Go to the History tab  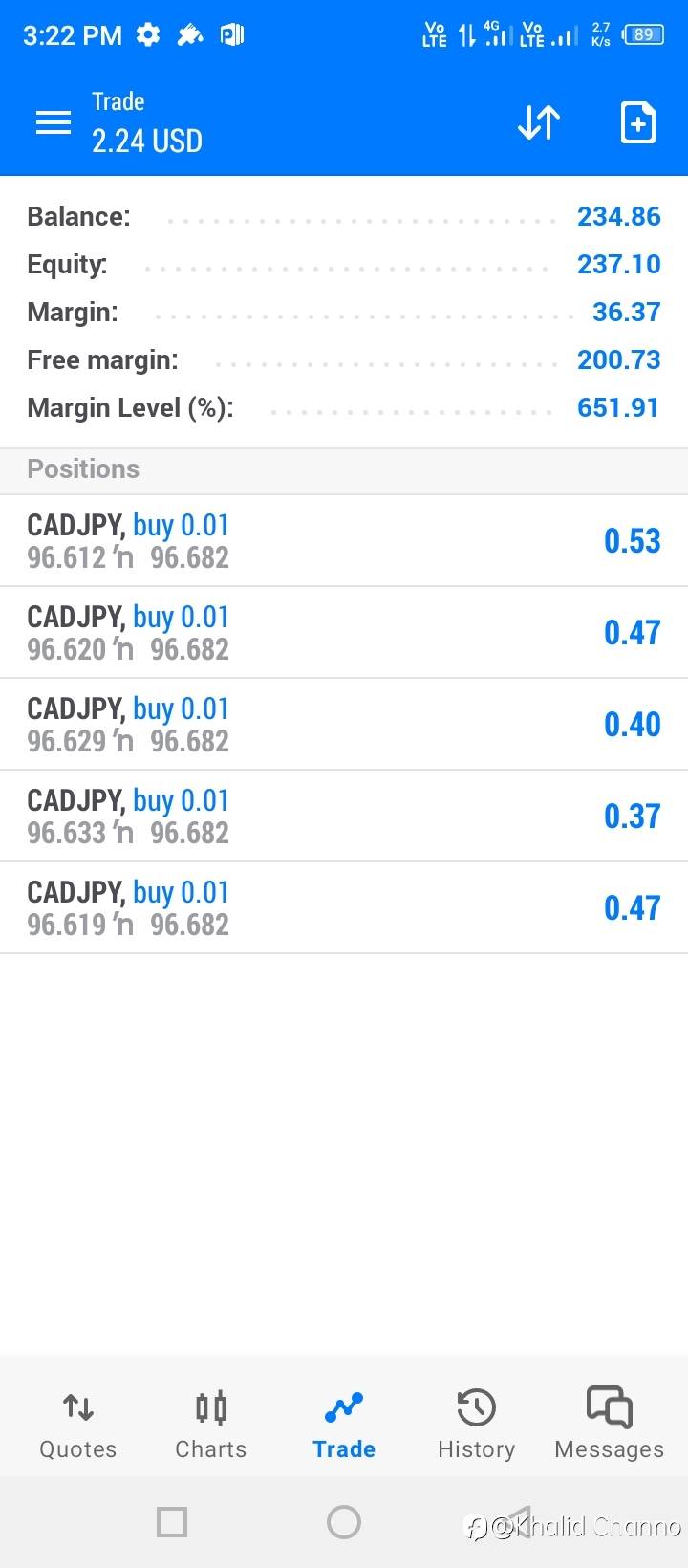tap(476, 1425)
